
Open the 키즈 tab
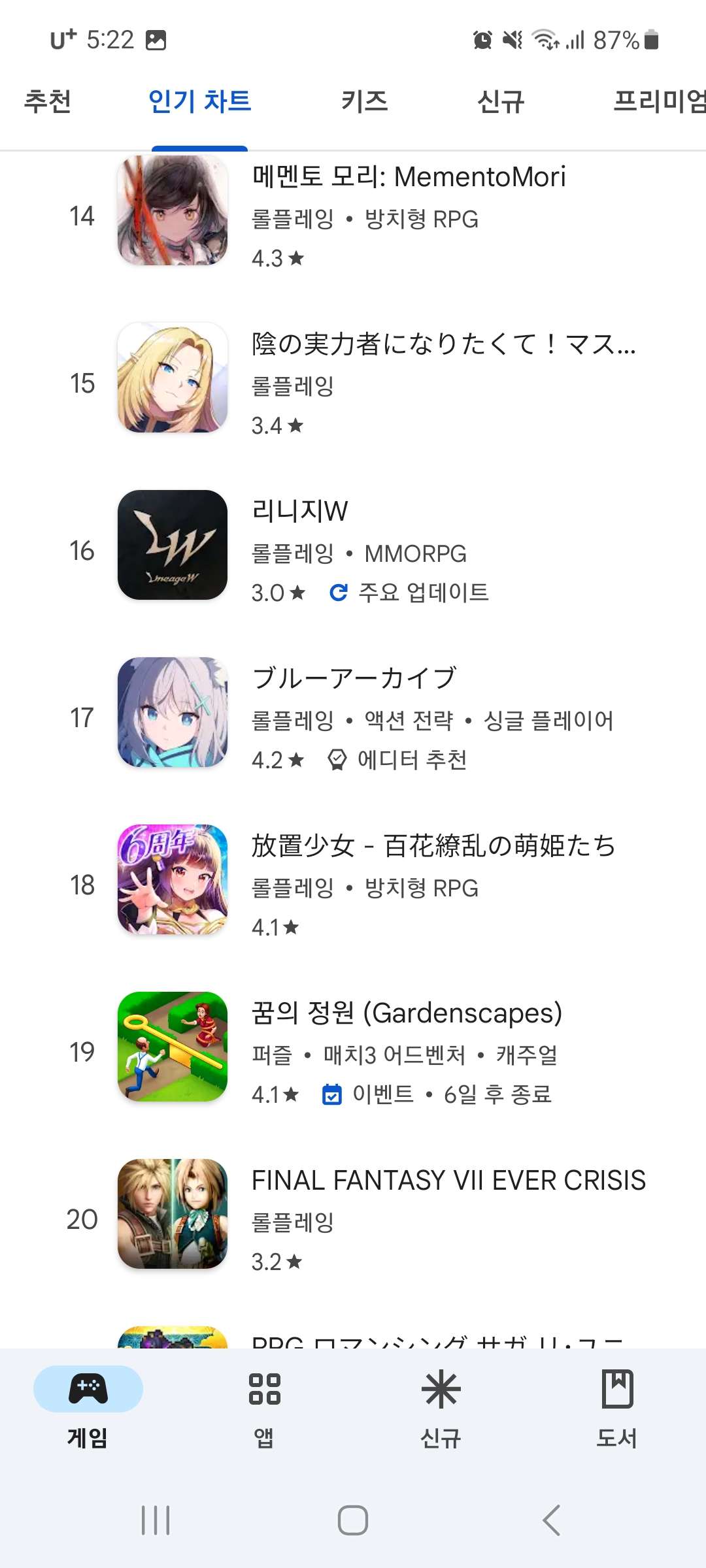[364, 101]
